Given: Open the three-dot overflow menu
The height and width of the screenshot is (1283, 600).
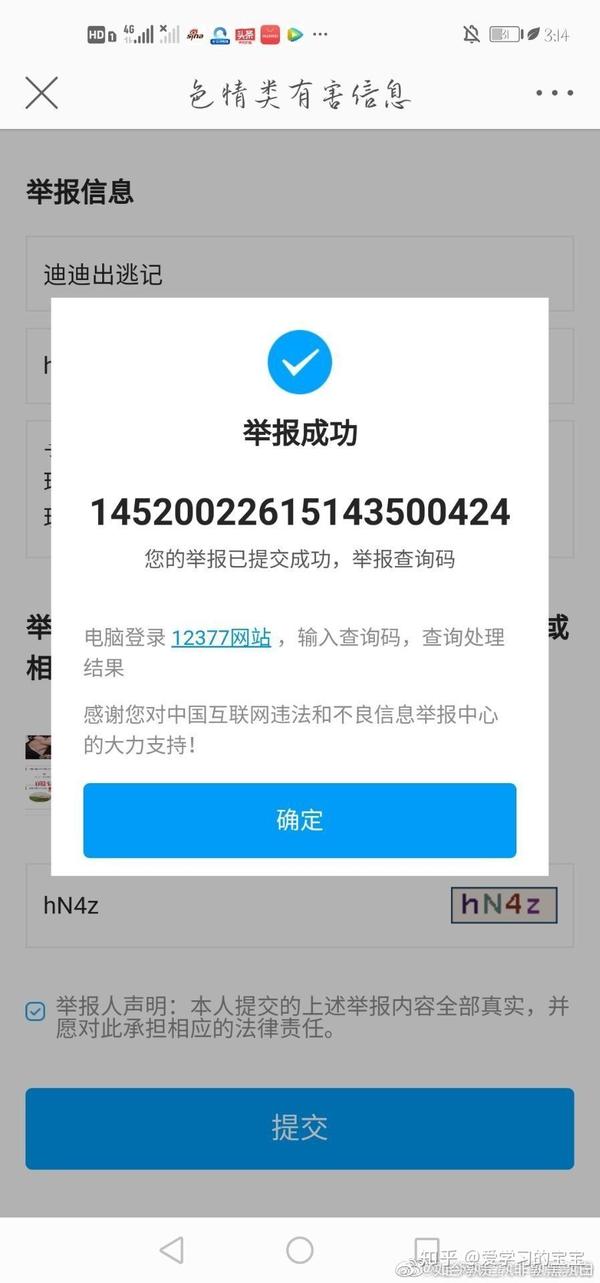Looking at the screenshot, I should [553, 93].
